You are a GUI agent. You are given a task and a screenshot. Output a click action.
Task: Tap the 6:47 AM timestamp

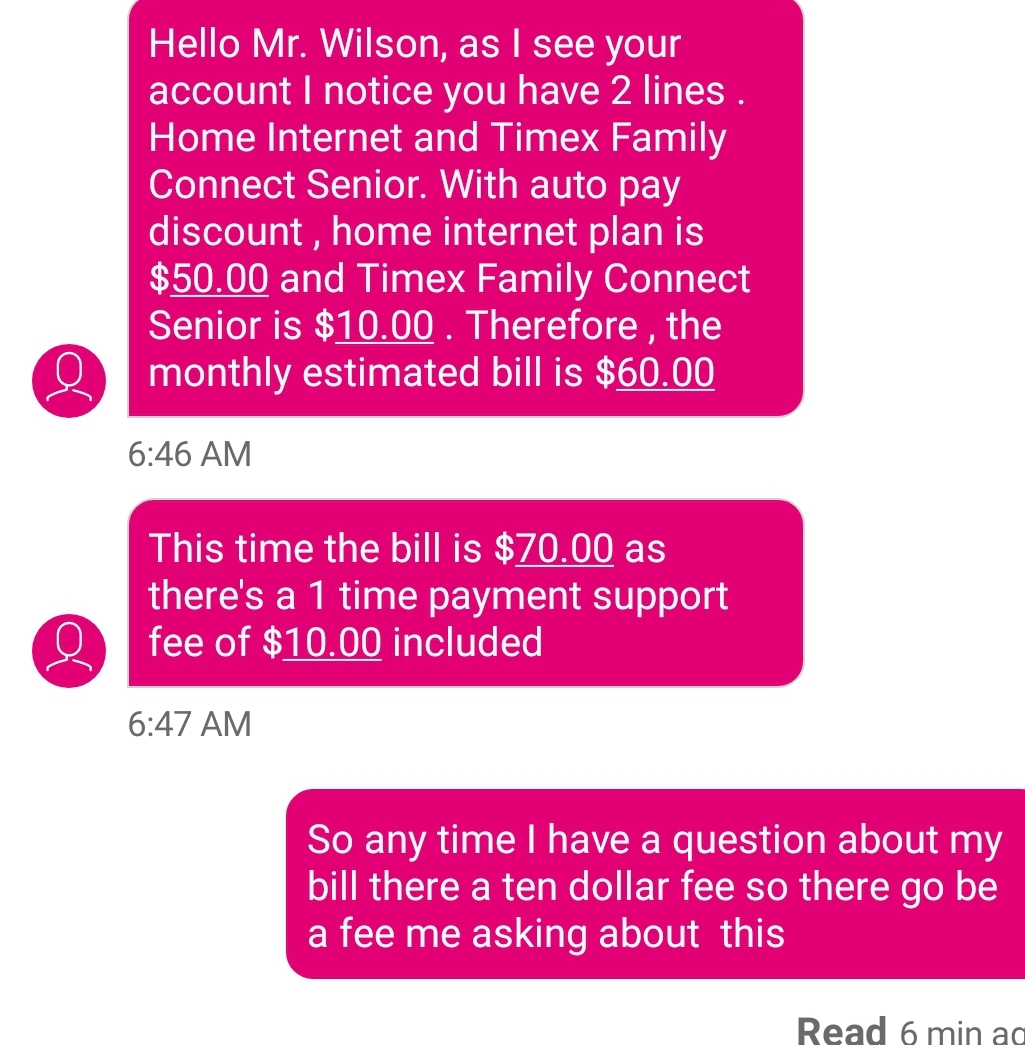(188, 723)
